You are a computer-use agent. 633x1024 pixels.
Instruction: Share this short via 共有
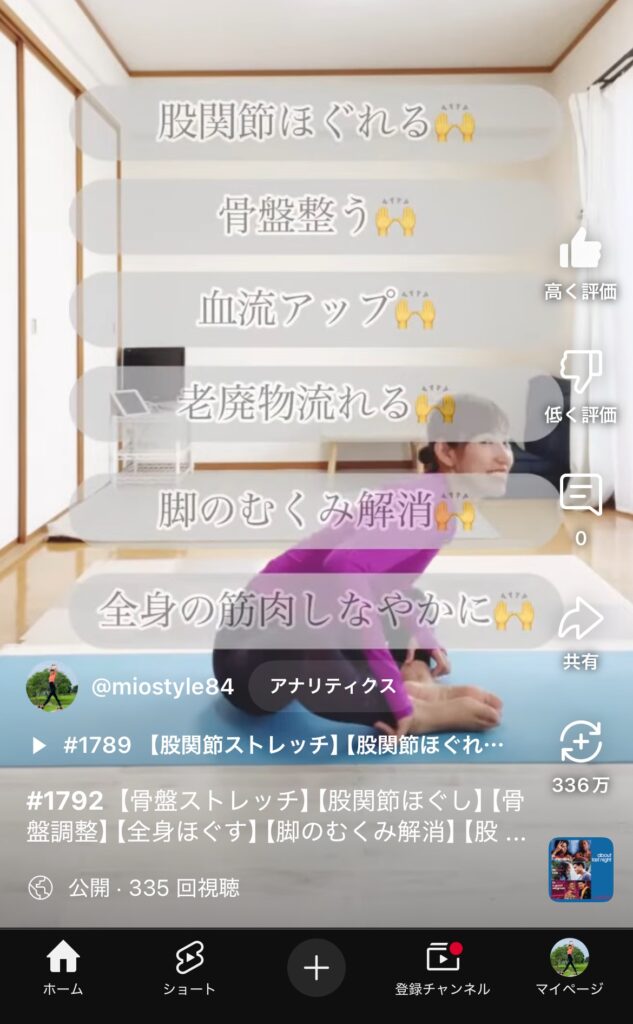580,620
